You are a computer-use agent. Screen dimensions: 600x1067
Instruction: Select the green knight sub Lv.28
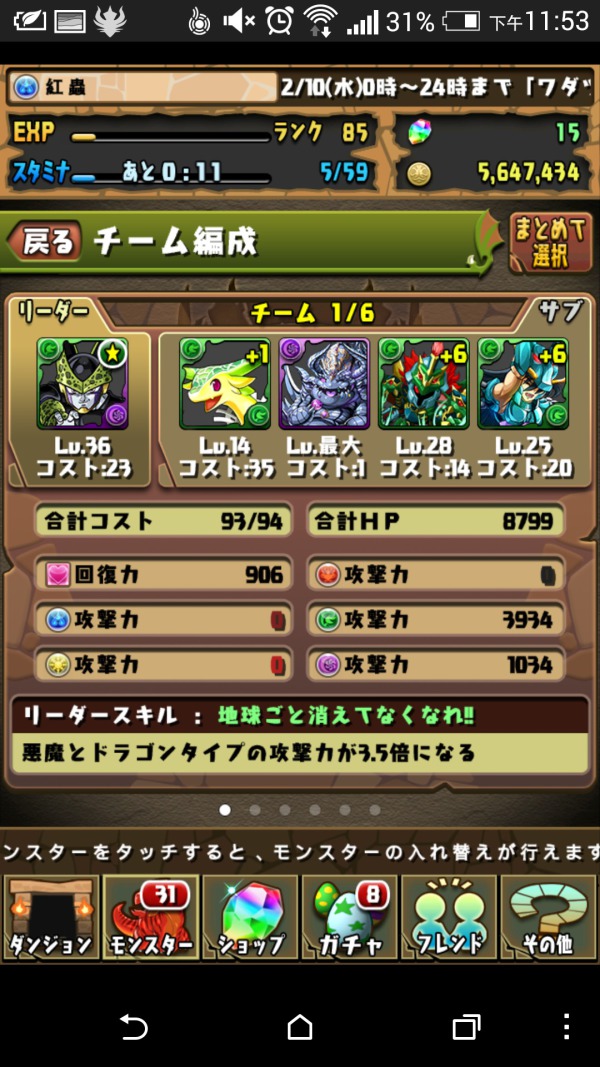pos(423,384)
